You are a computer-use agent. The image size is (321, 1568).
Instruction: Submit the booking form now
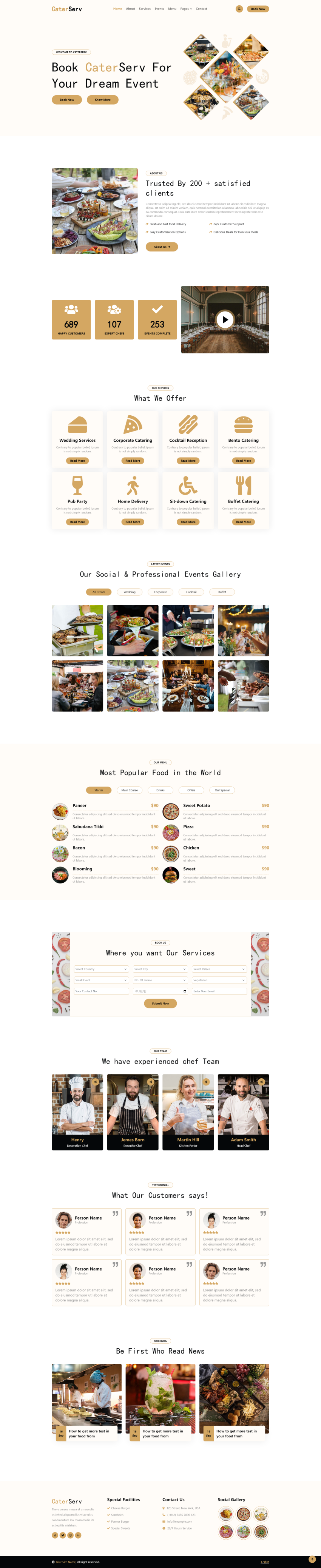click(160, 1003)
